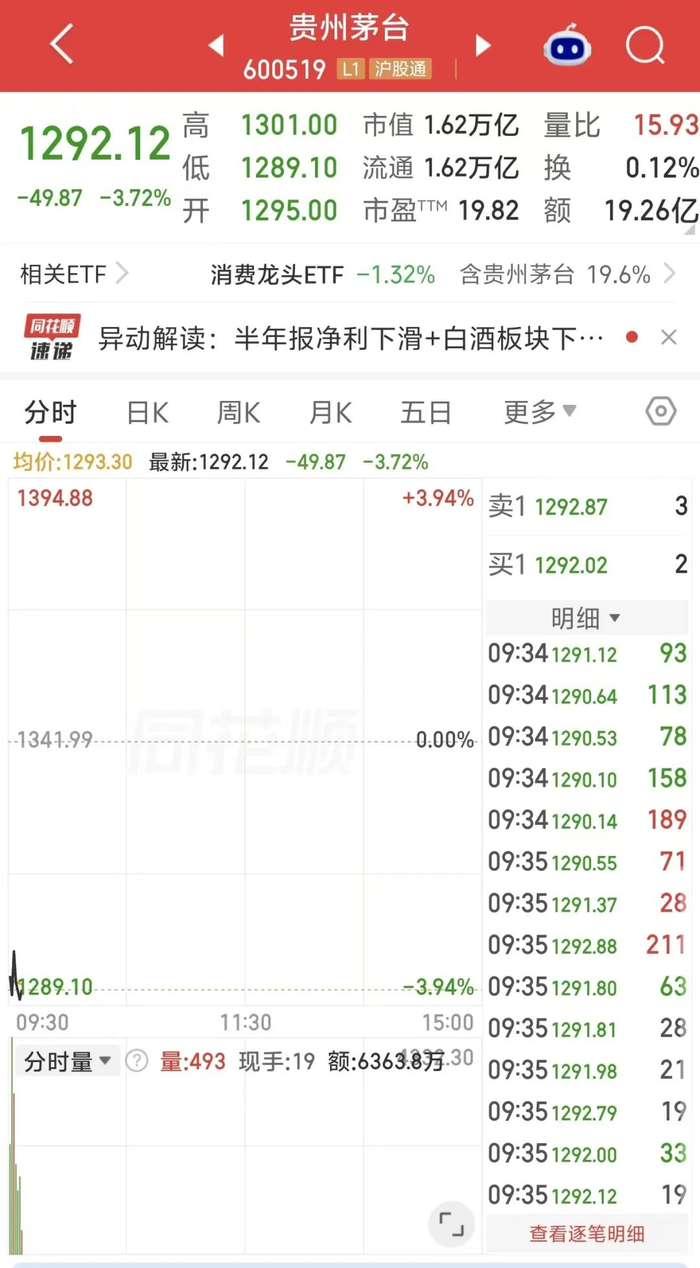
Task: Open stock search magnifier
Action: 645,45
